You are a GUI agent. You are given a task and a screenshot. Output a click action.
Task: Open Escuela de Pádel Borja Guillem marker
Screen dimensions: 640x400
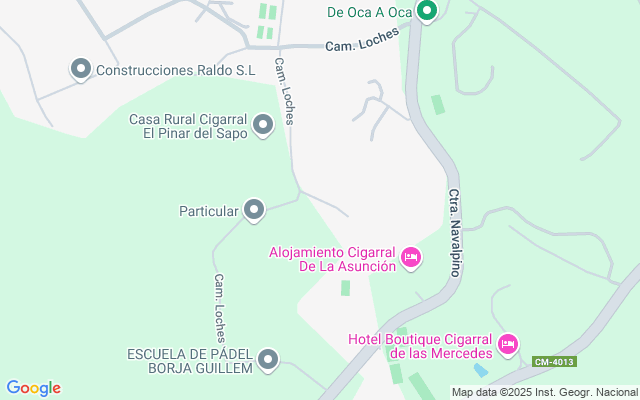pos(268,360)
